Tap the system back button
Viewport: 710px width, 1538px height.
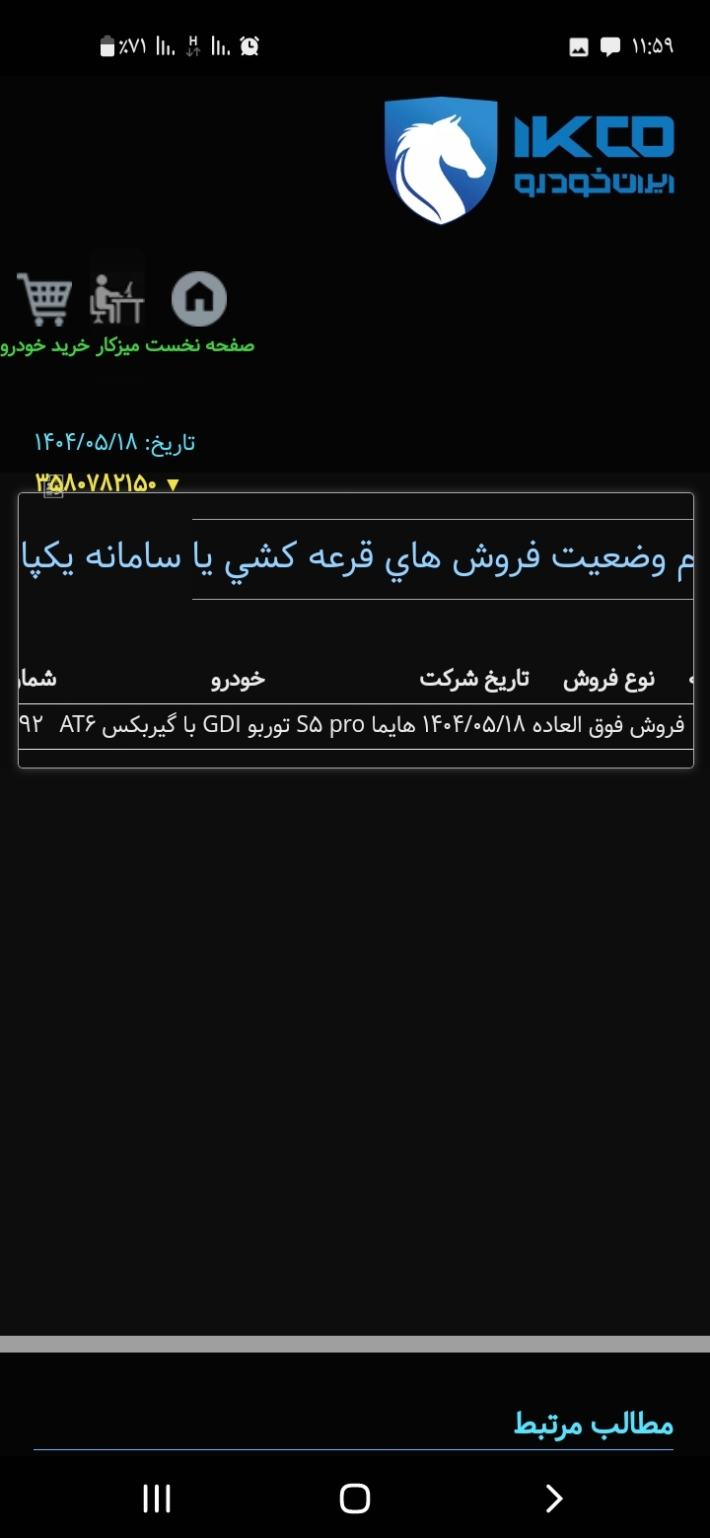(x=553, y=1498)
